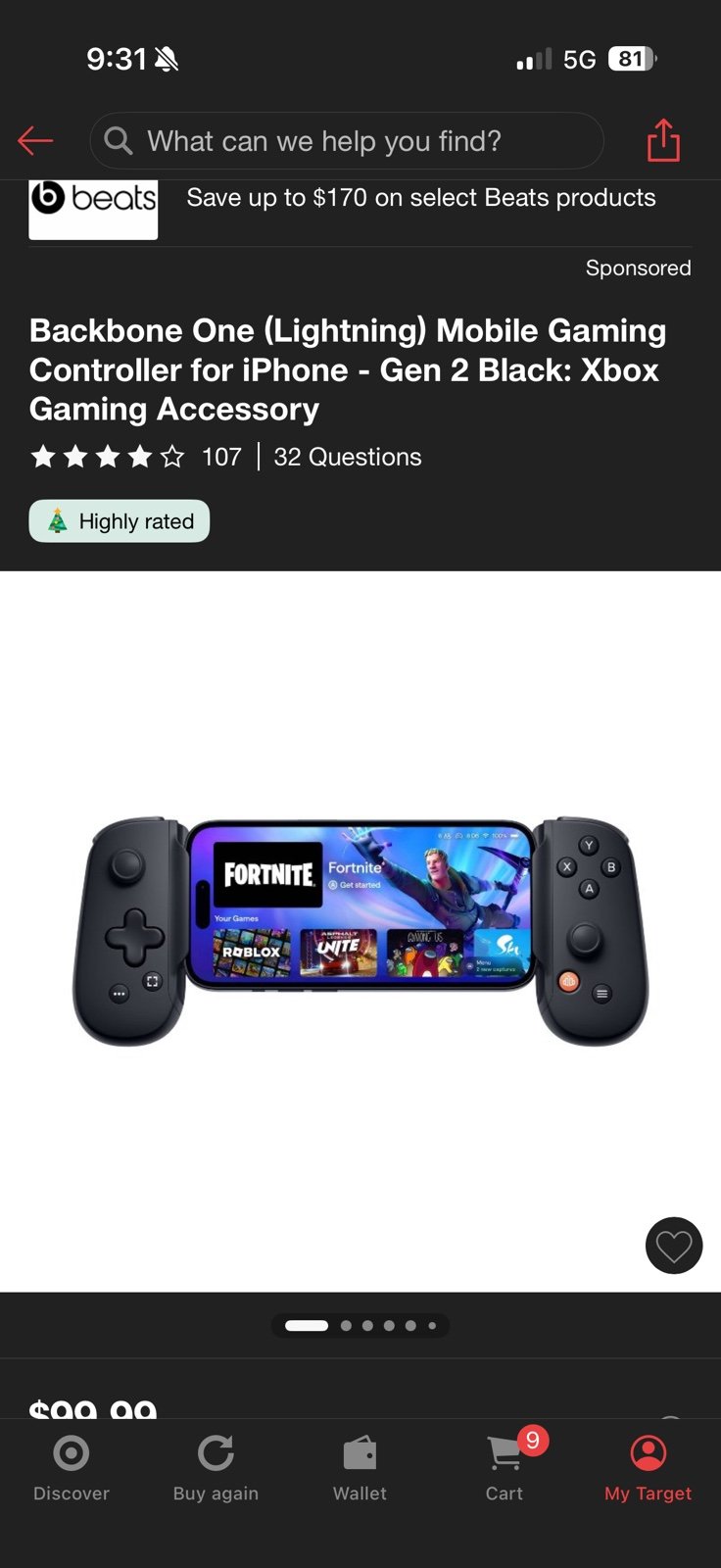View the 32 Questions

coord(347,457)
